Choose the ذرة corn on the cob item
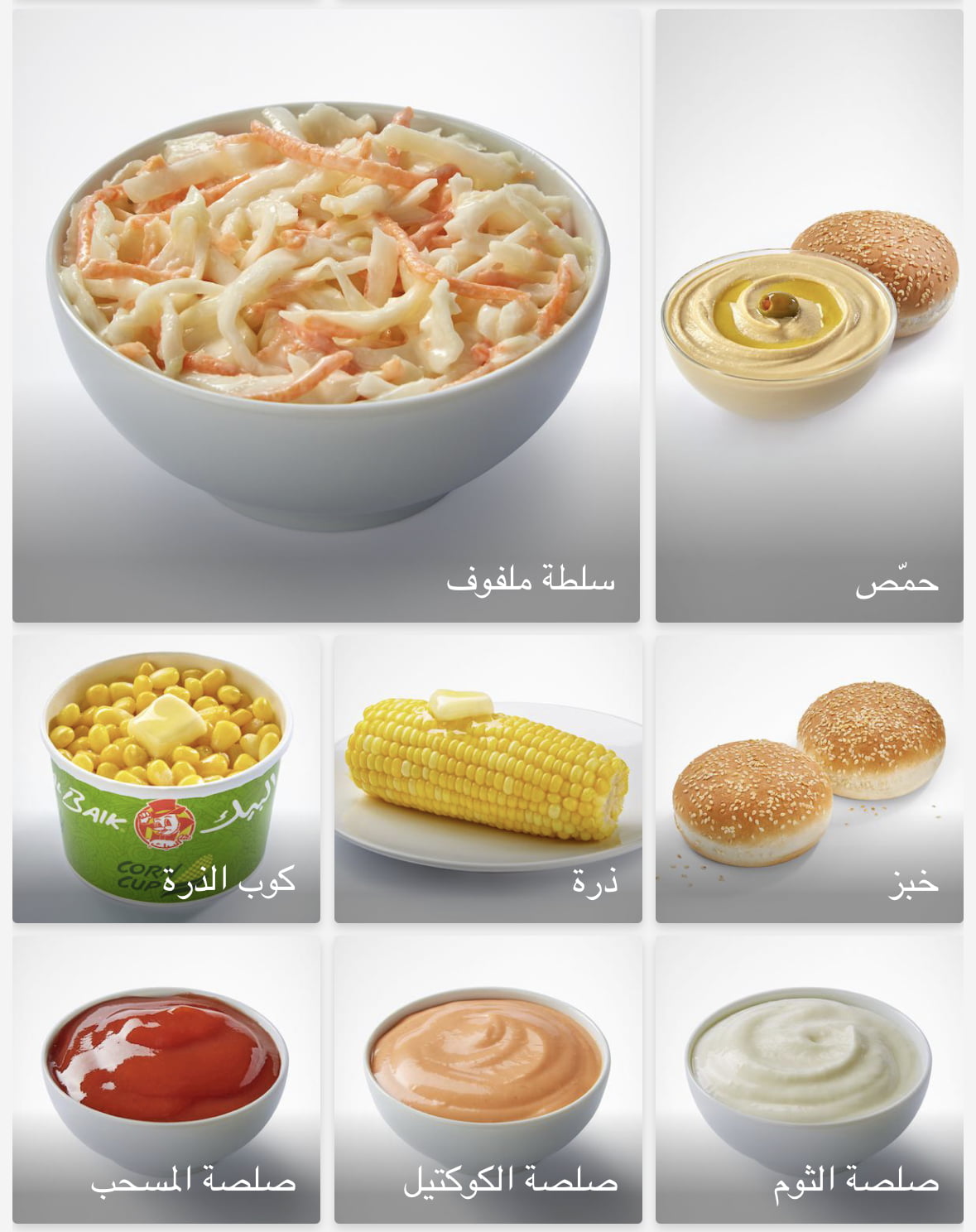 click(x=488, y=779)
